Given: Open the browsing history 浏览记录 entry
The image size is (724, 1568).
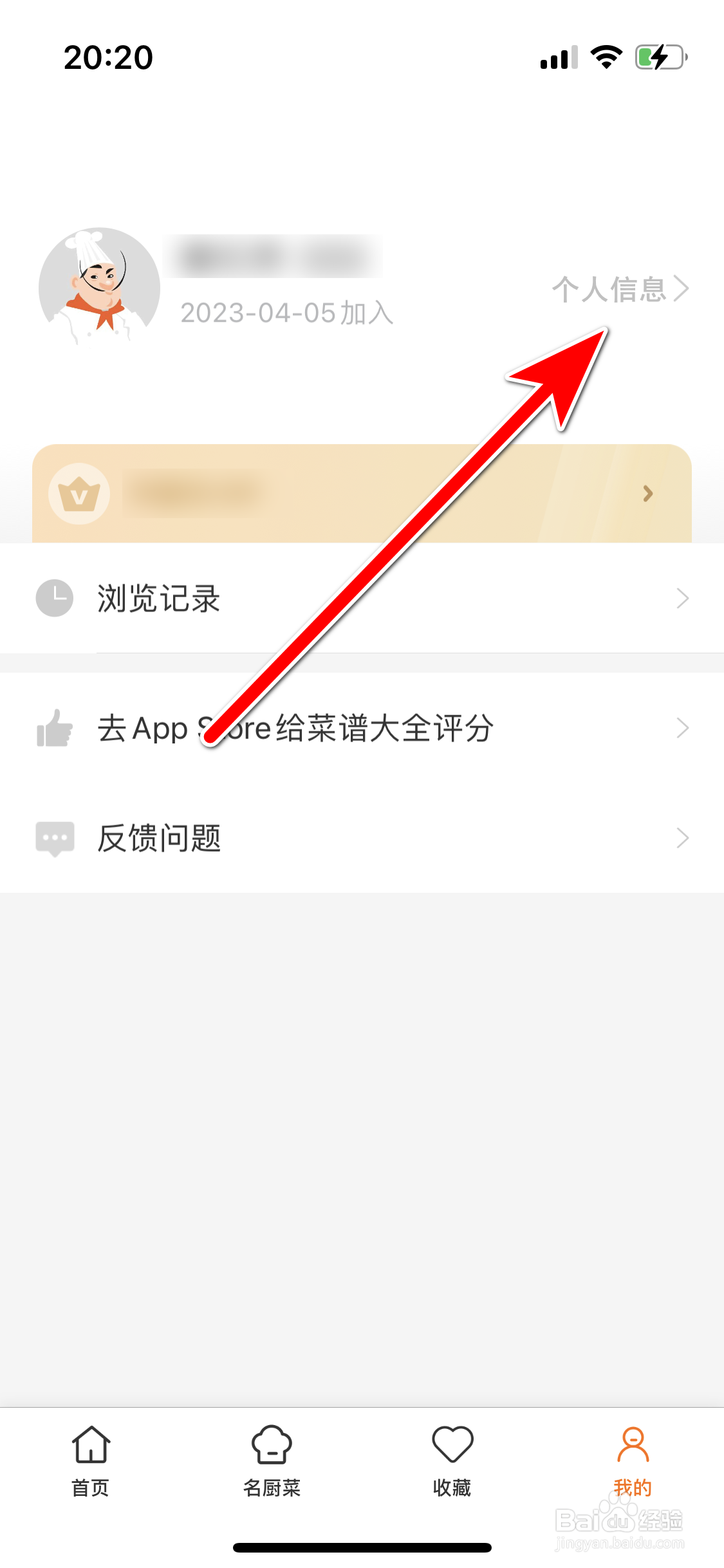Looking at the screenshot, I should click(x=159, y=599).
